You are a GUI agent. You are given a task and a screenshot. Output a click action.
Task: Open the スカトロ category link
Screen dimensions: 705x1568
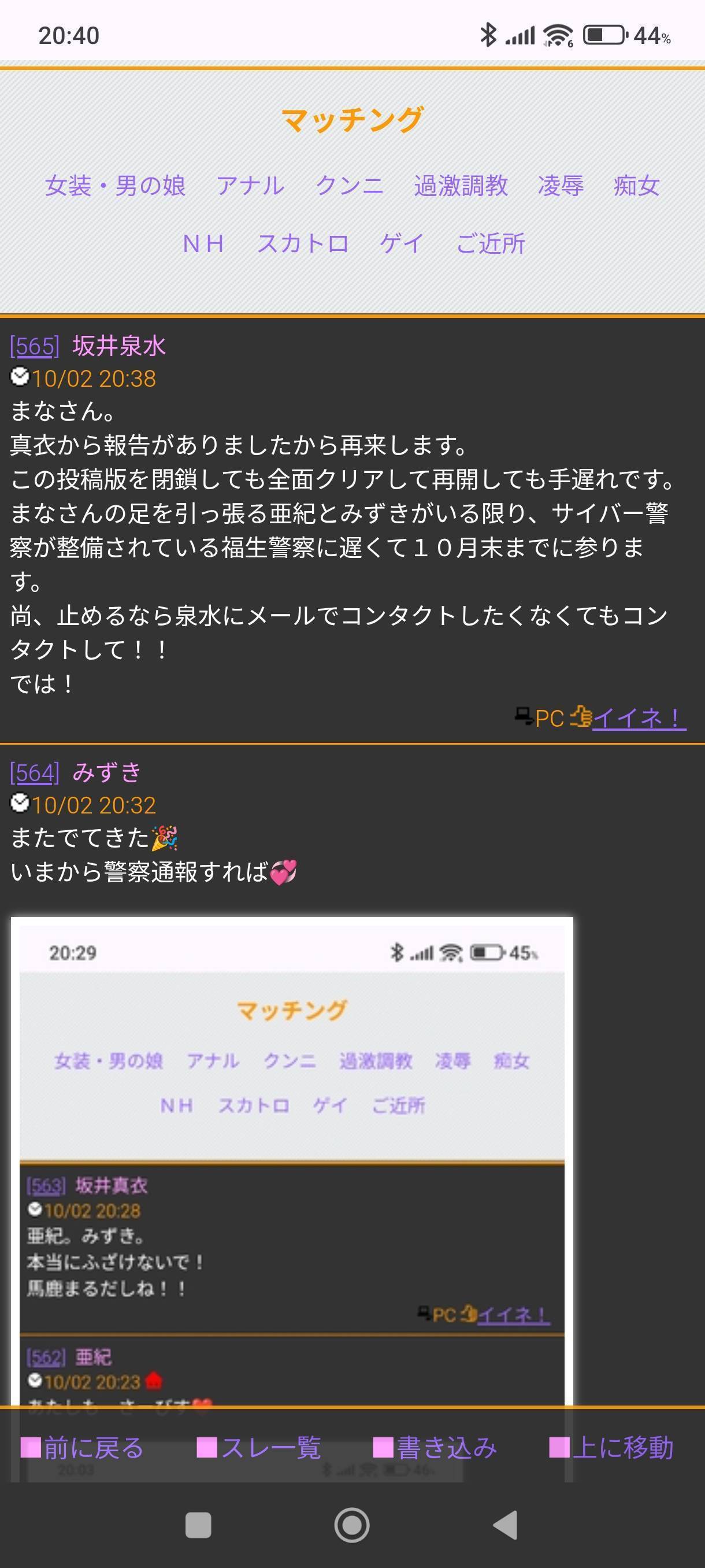pos(303,243)
